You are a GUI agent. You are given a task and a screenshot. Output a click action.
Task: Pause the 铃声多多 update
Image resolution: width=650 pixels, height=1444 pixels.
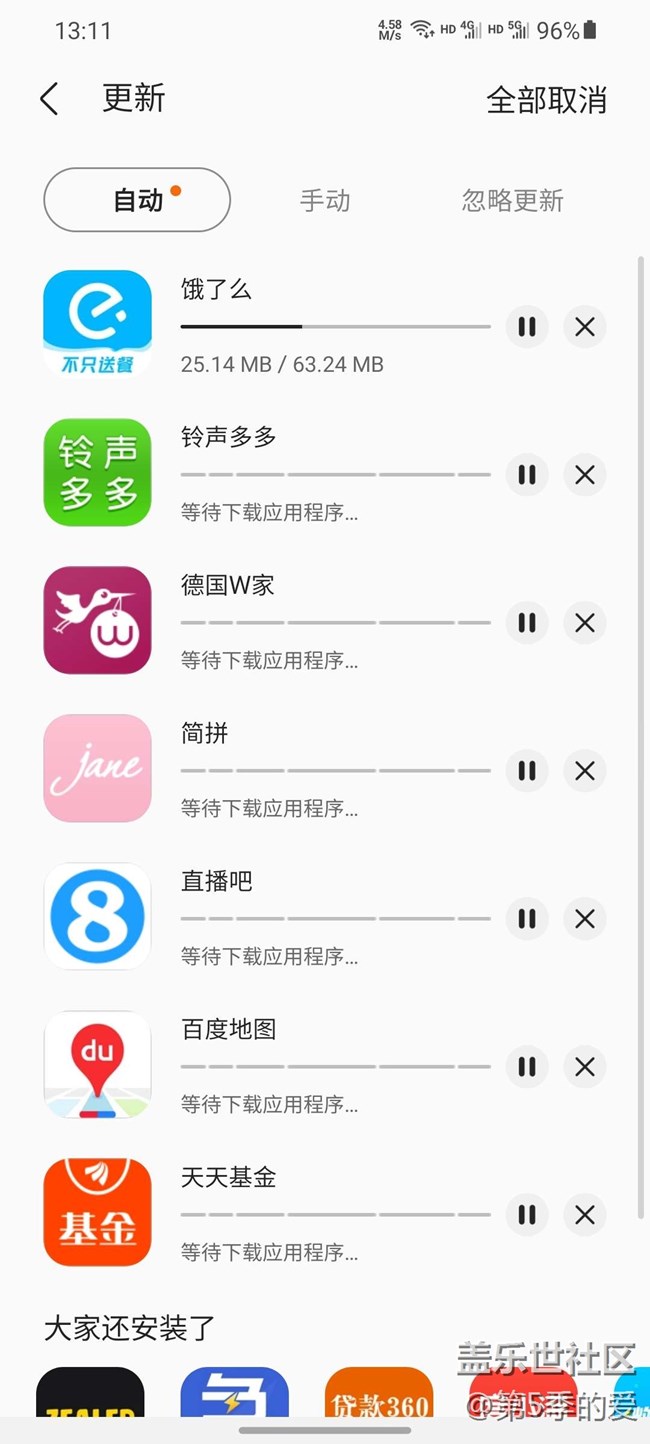click(x=526, y=475)
